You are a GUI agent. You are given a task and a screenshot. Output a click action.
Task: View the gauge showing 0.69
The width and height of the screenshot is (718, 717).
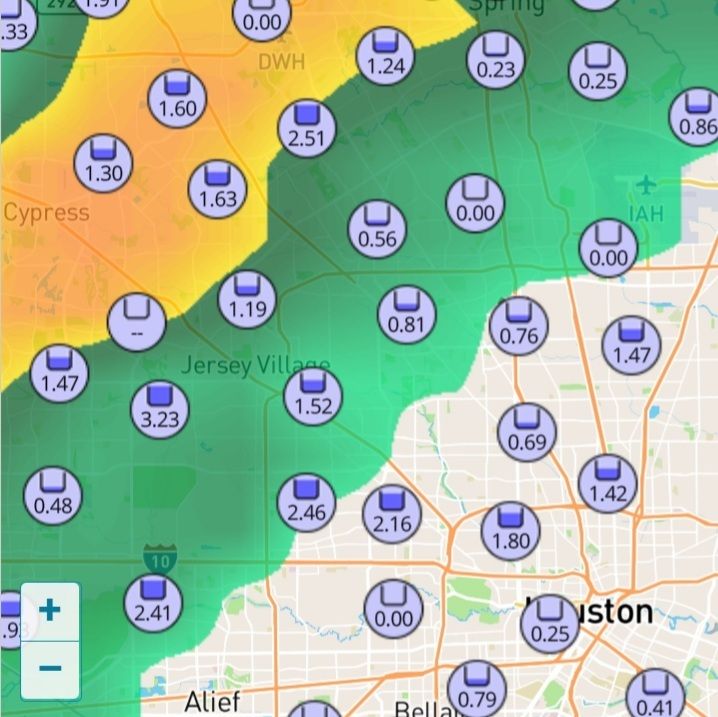click(x=527, y=432)
